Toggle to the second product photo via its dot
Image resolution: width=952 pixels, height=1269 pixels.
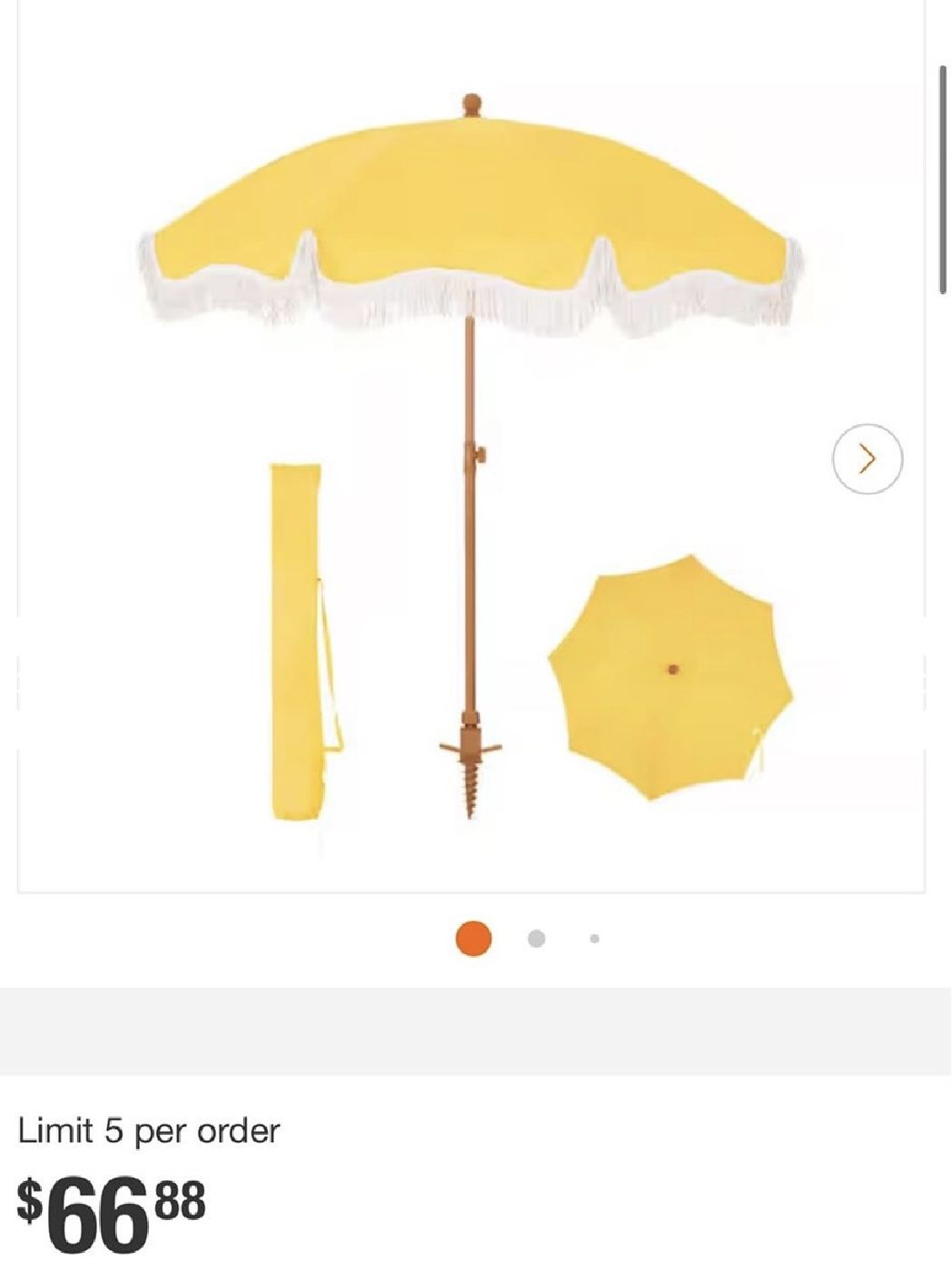(x=535, y=936)
